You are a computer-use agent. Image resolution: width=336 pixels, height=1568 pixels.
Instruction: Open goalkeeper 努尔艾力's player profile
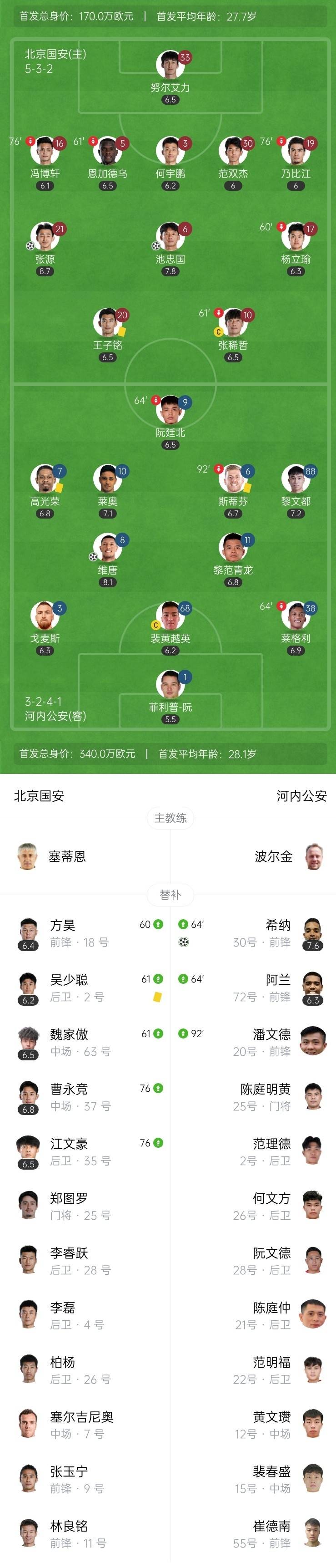pos(170,65)
